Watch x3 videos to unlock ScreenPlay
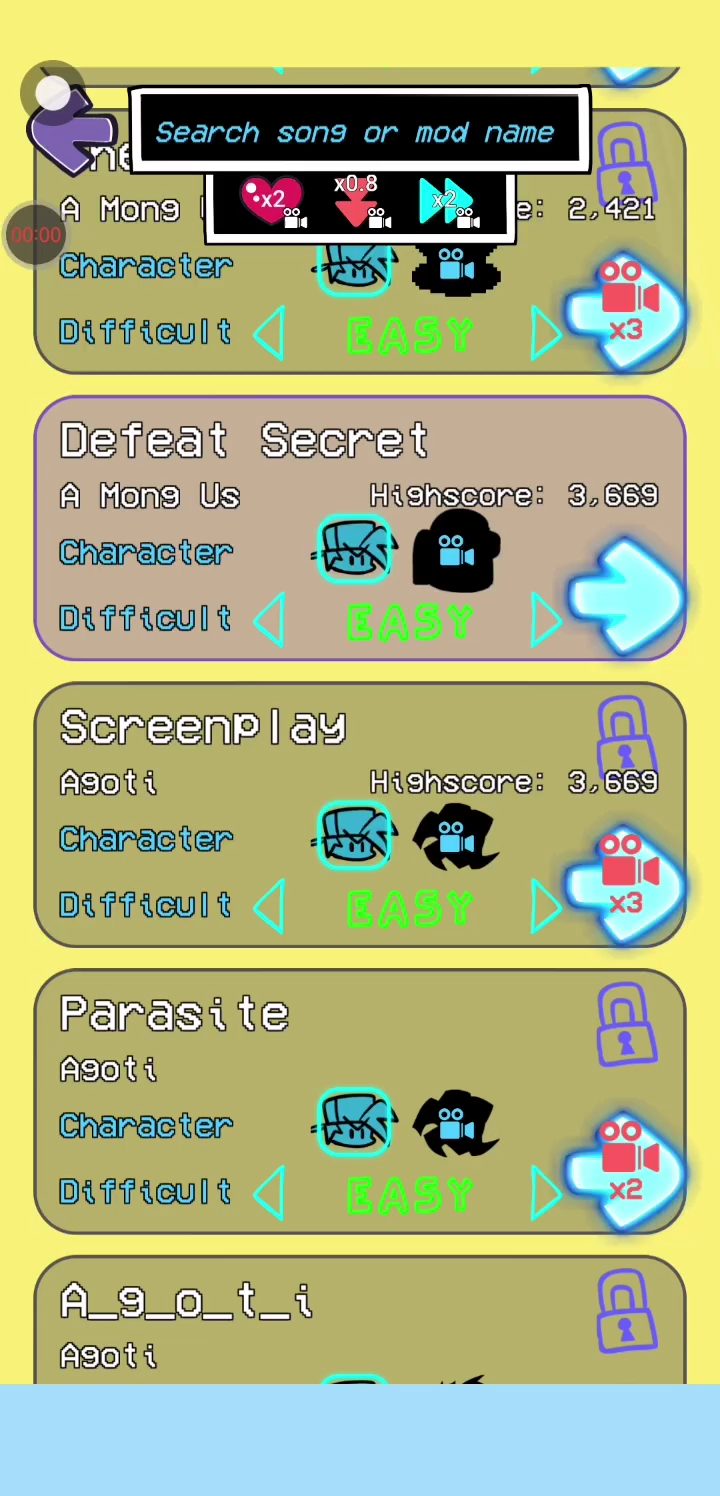720x1496 pixels. point(625,883)
